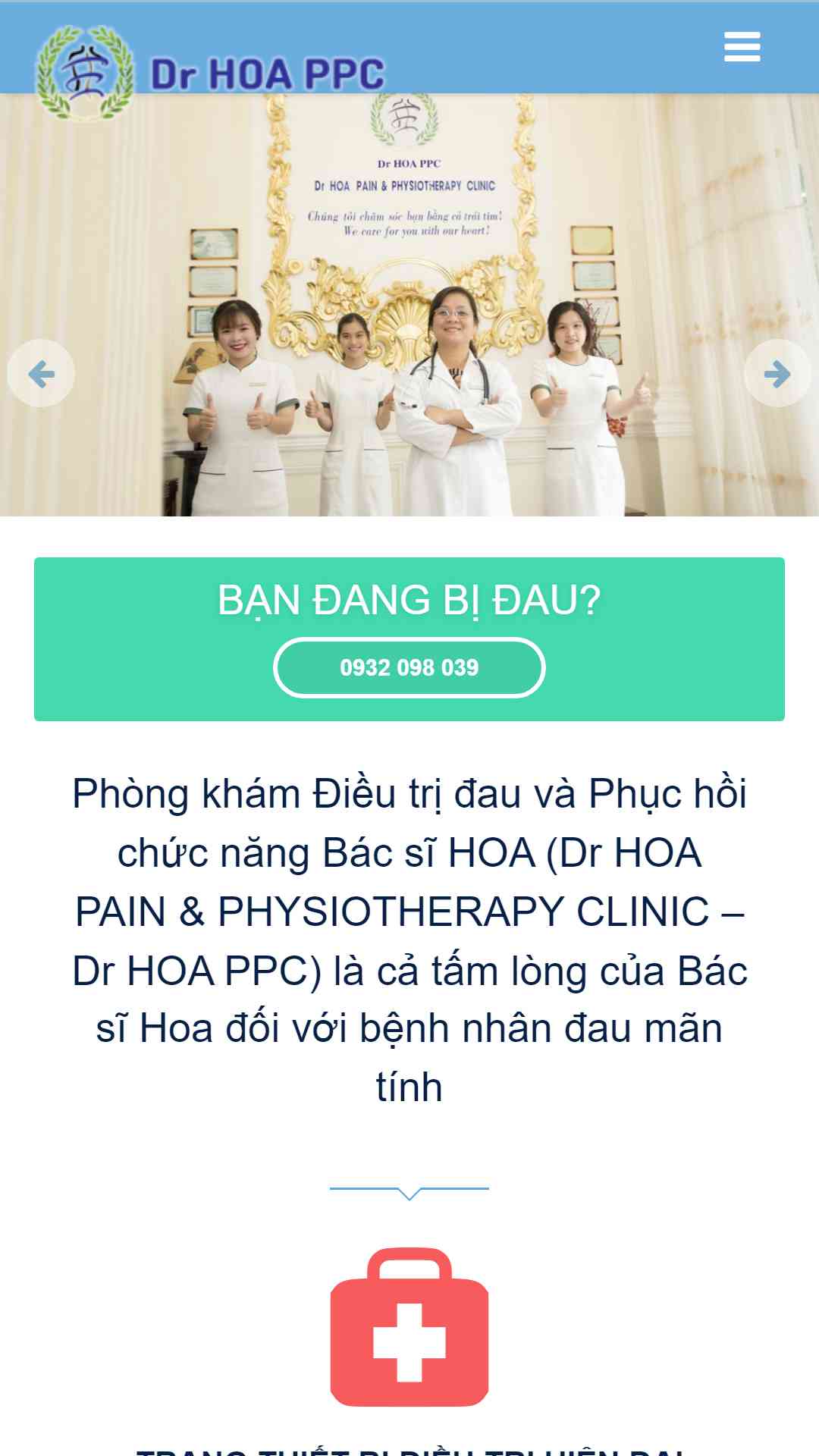
Task: Open the Dr HOA PPC logo homepage link
Action: click(211, 73)
